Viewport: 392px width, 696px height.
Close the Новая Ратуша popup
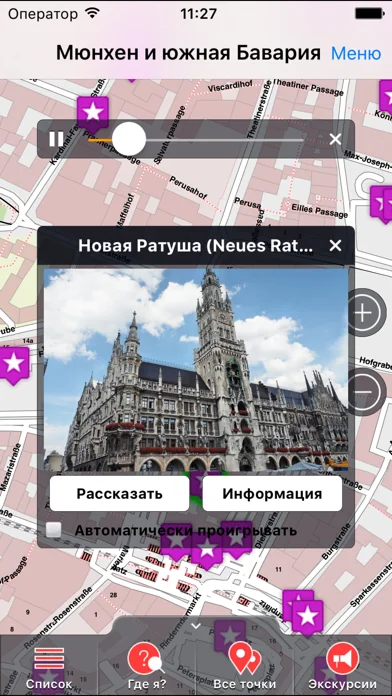(x=335, y=245)
